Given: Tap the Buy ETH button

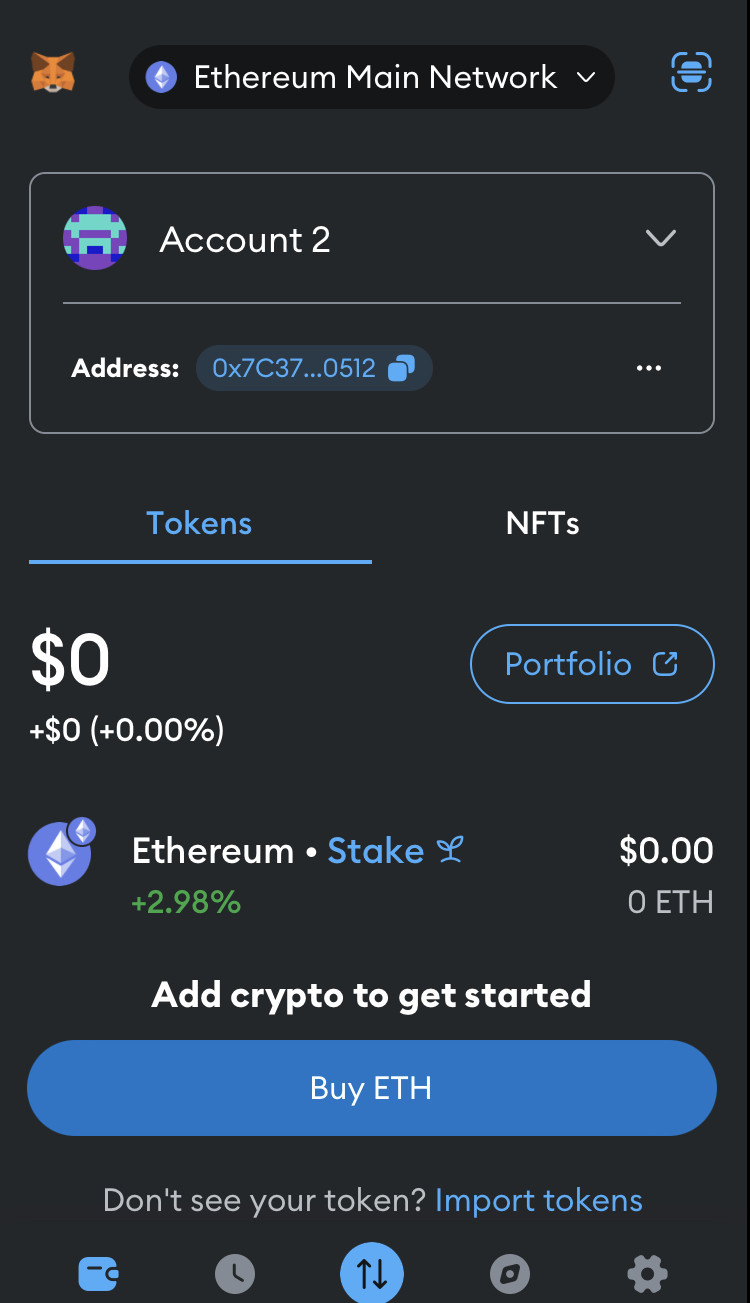Looking at the screenshot, I should coord(371,1088).
